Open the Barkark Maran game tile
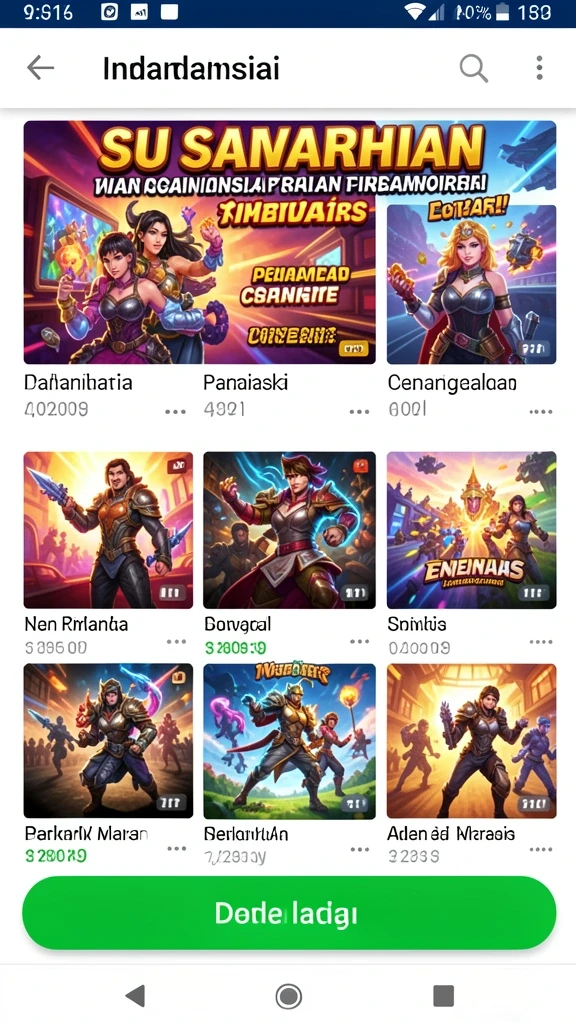Viewport: 576px width, 1024px height. coord(108,741)
